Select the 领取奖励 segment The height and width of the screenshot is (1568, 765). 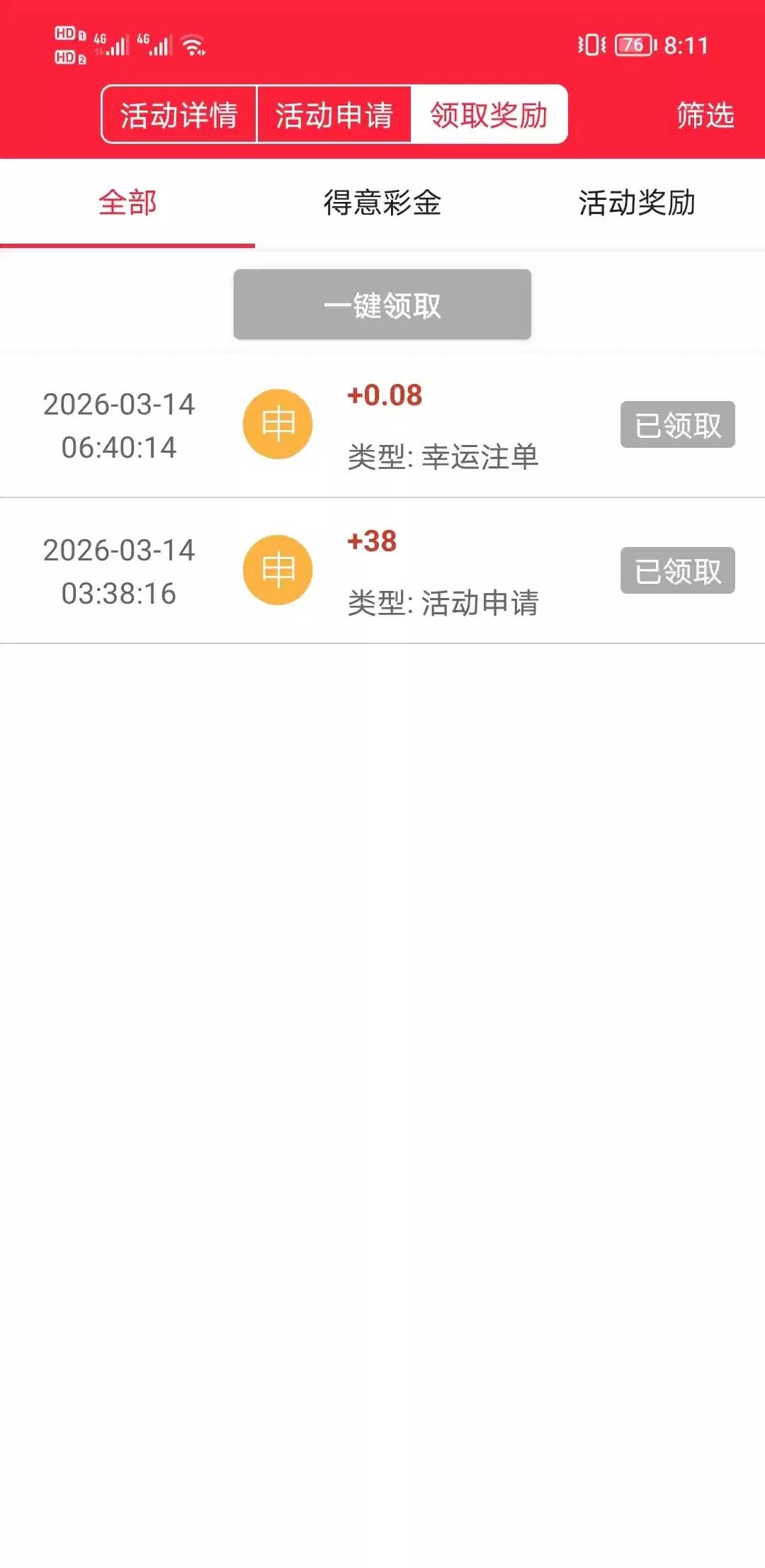click(x=489, y=115)
